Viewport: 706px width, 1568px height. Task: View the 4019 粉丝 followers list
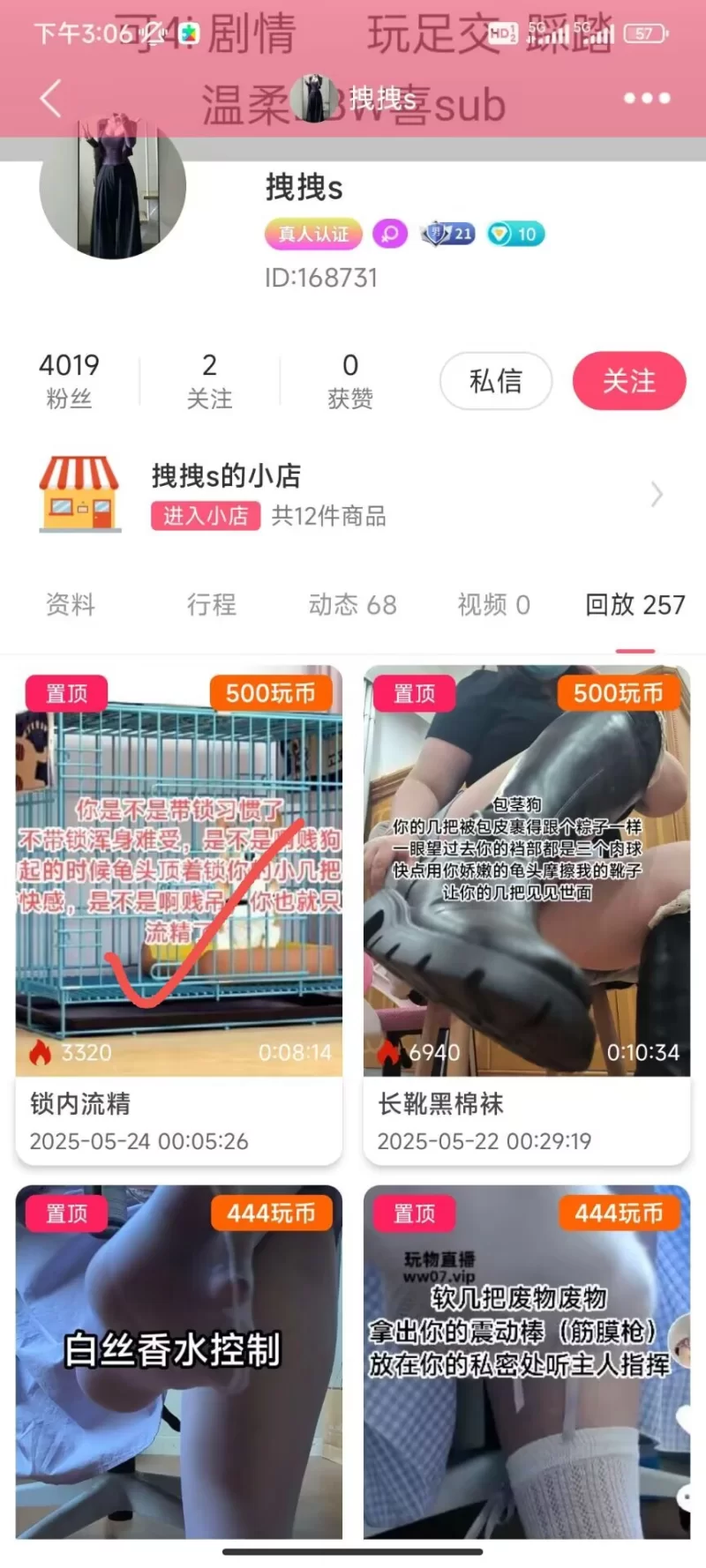pyautogui.click(x=69, y=381)
